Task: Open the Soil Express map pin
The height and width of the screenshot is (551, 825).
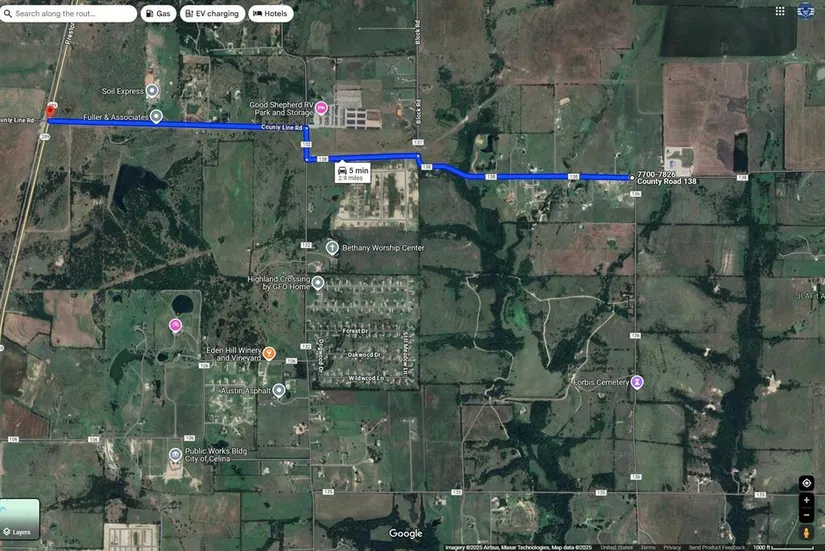Action: point(152,91)
